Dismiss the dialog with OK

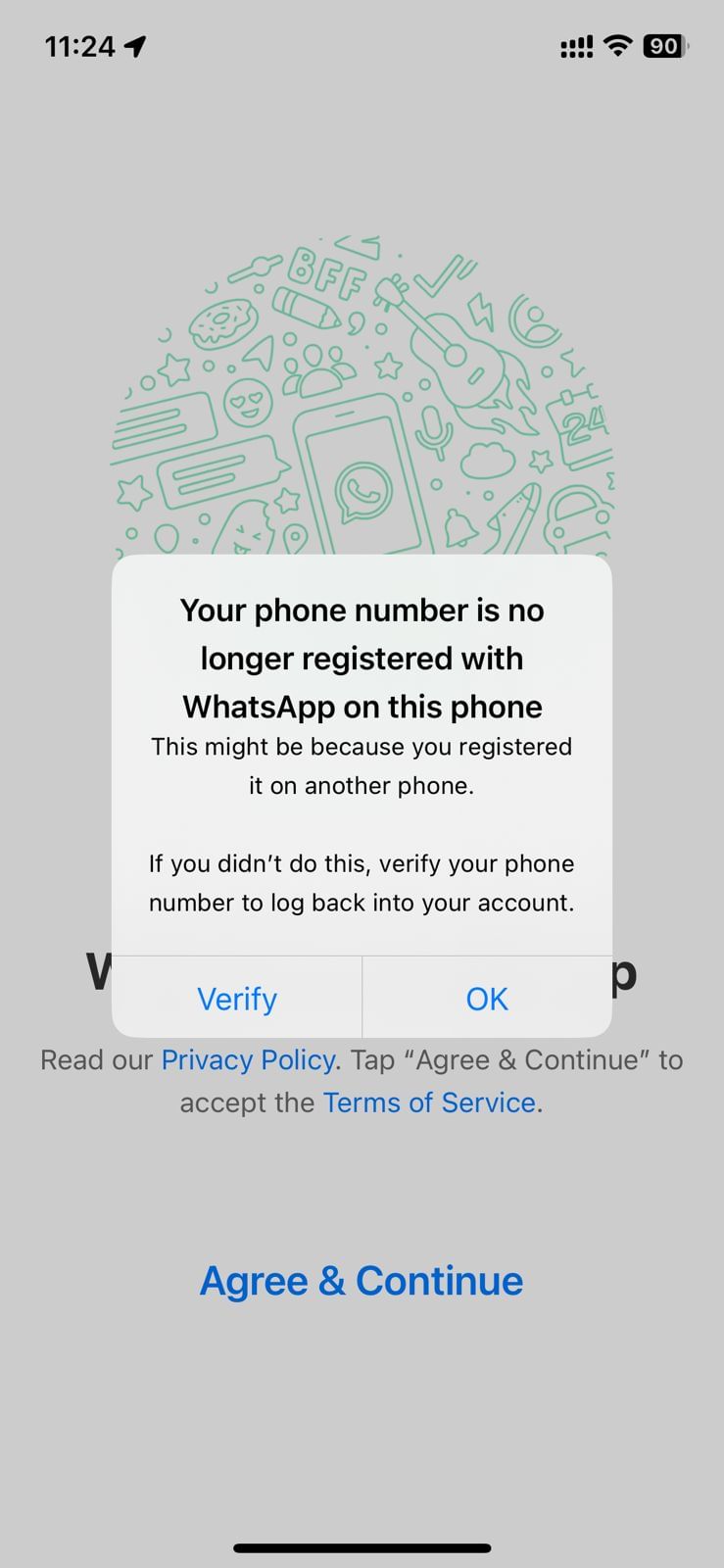tap(487, 999)
